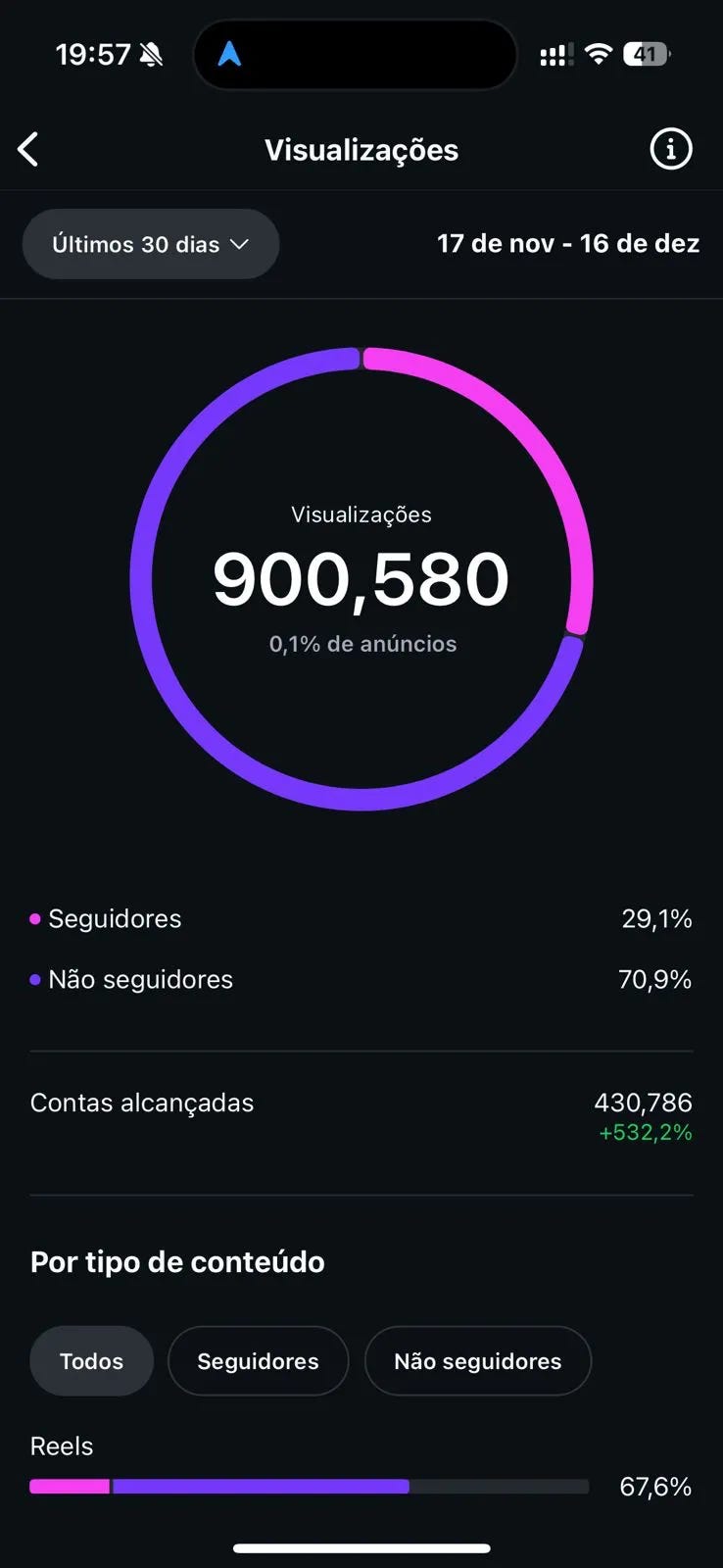Filter content type by Seguidores chip
The height and width of the screenshot is (1568, 723).
tap(258, 1361)
